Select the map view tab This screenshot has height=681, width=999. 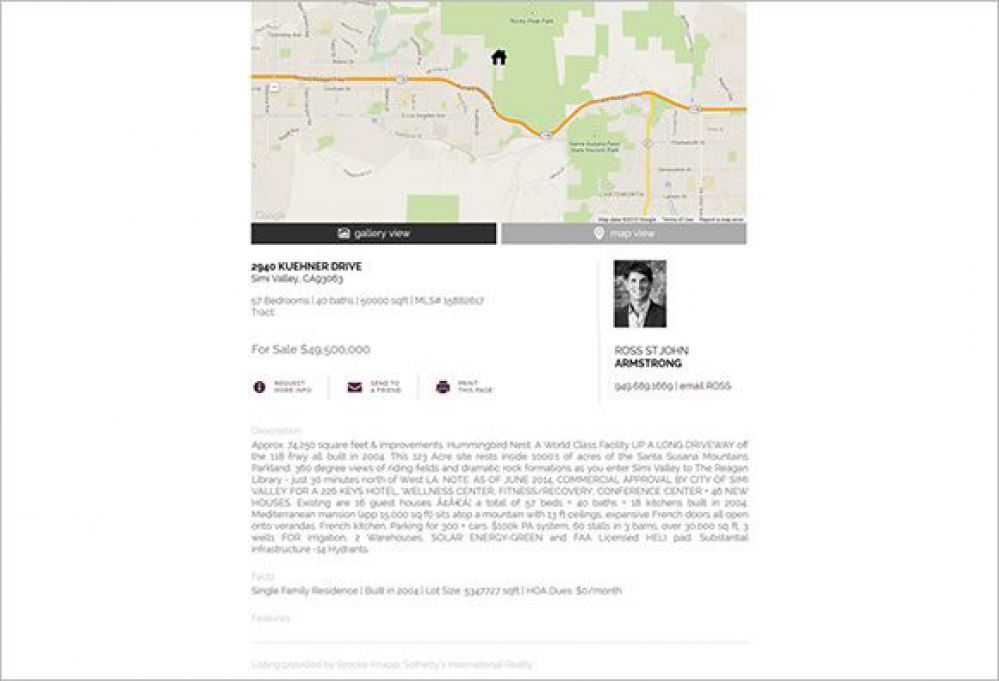623,233
